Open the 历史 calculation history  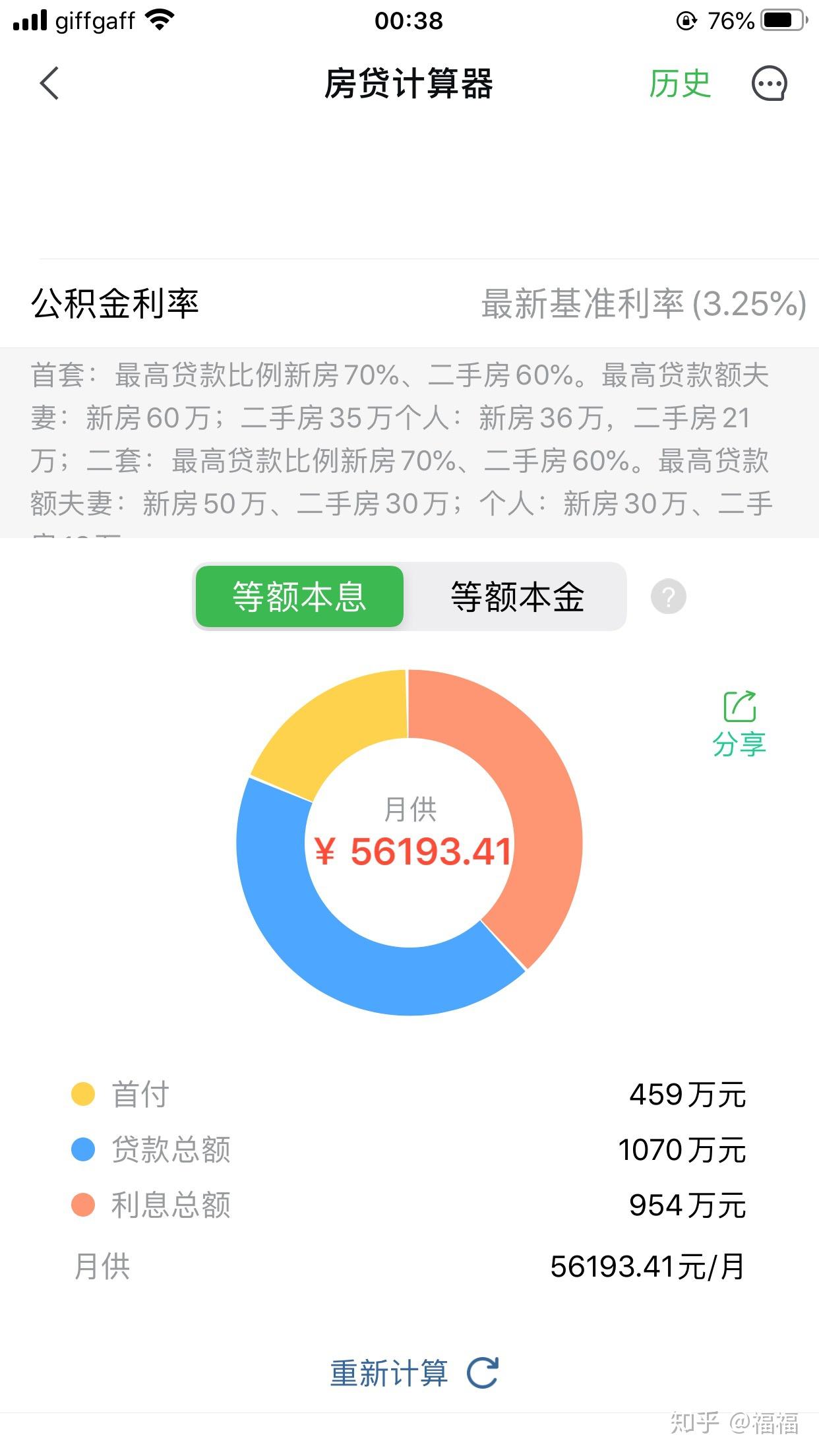[x=679, y=84]
